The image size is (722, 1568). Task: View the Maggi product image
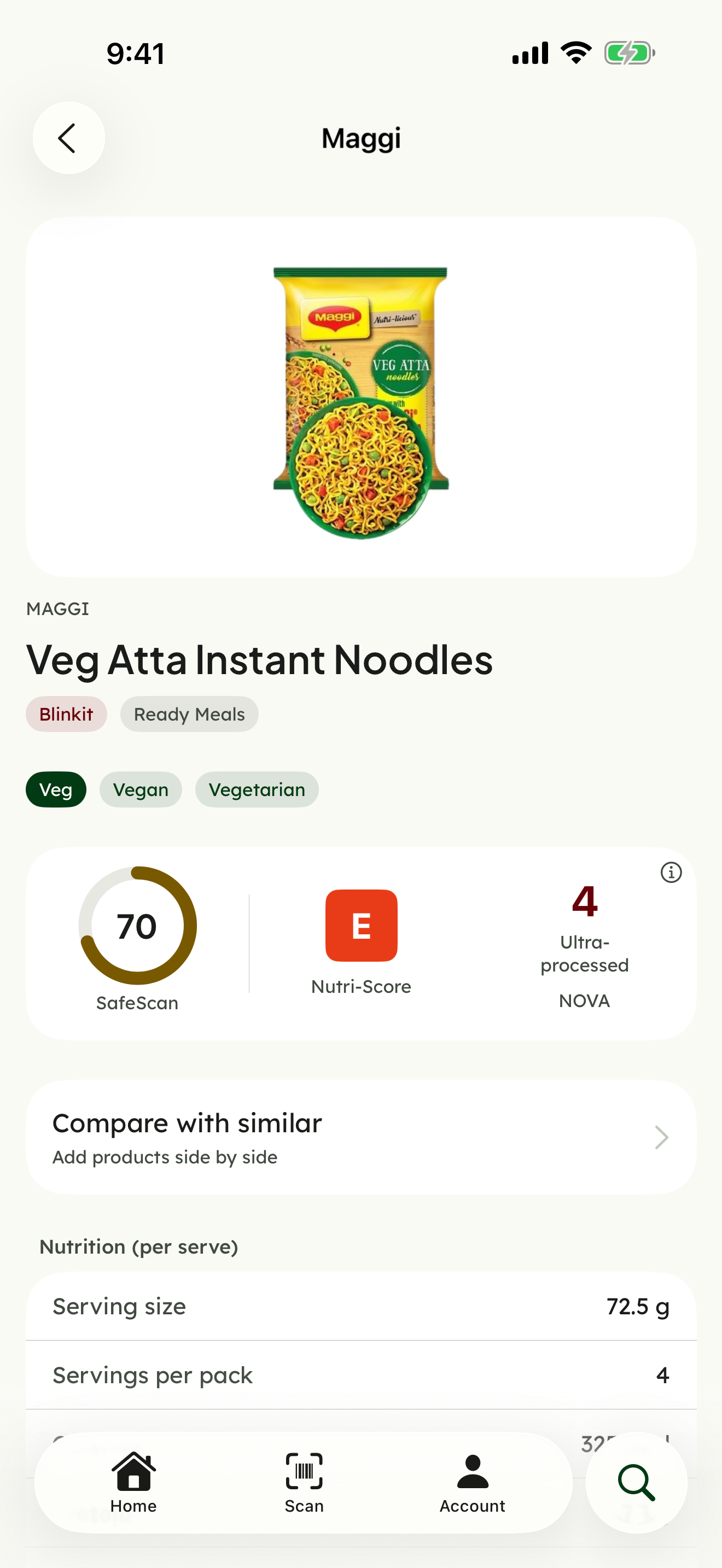pyautogui.click(x=361, y=402)
